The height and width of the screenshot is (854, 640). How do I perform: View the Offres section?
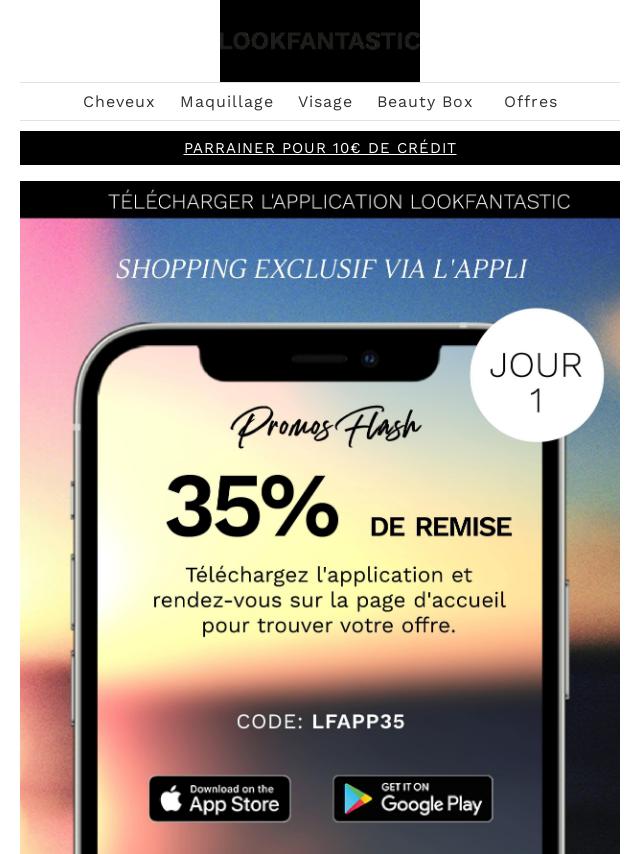[x=531, y=102]
